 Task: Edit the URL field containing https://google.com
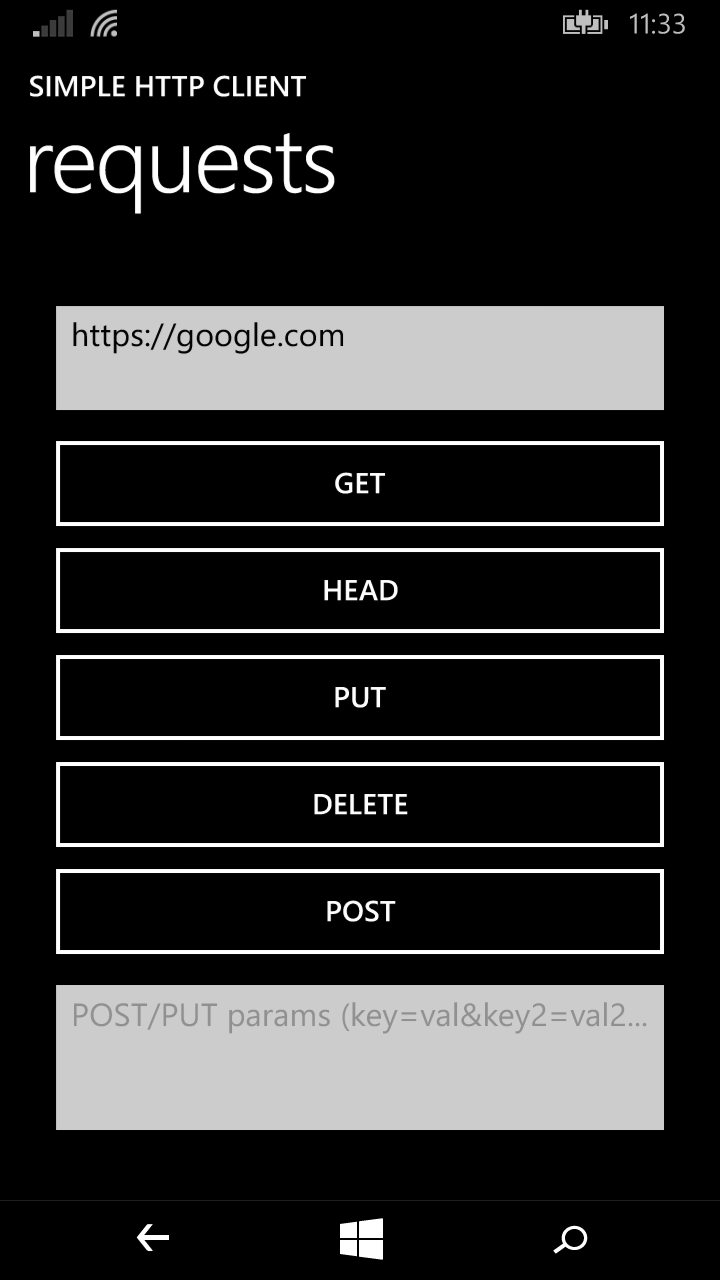pos(360,357)
